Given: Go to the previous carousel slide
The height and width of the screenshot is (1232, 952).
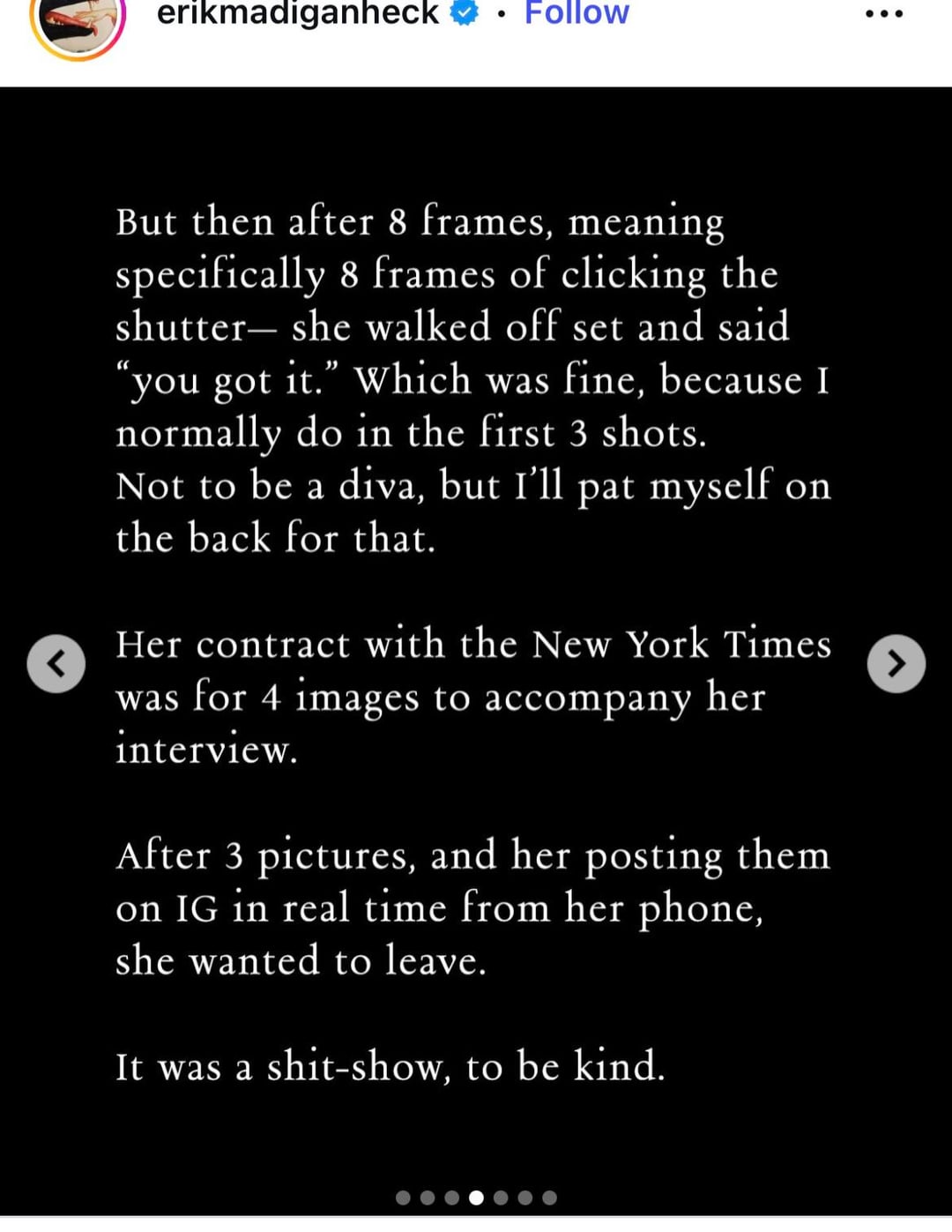Looking at the screenshot, I should [x=56, y=663].
